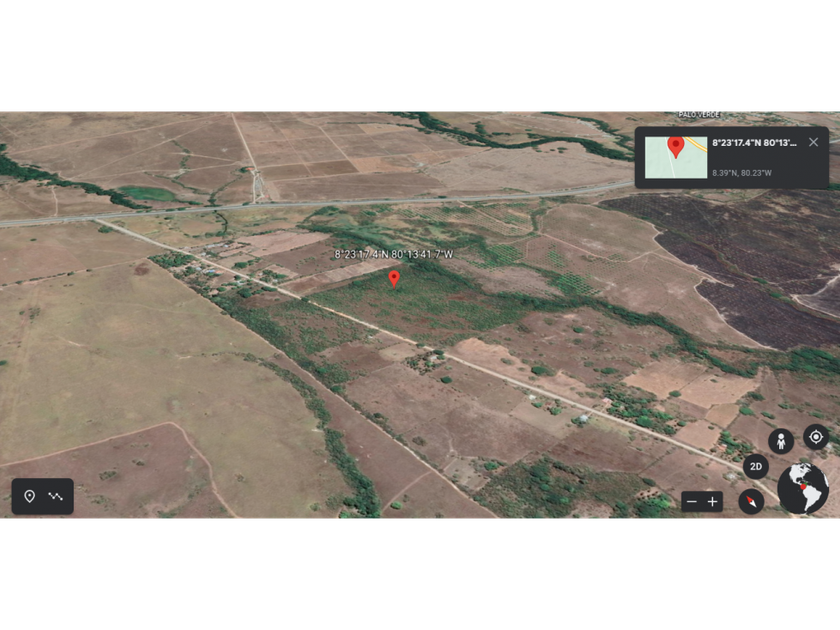
Task: Zoom out with the minus button
Action: point(692,502)
